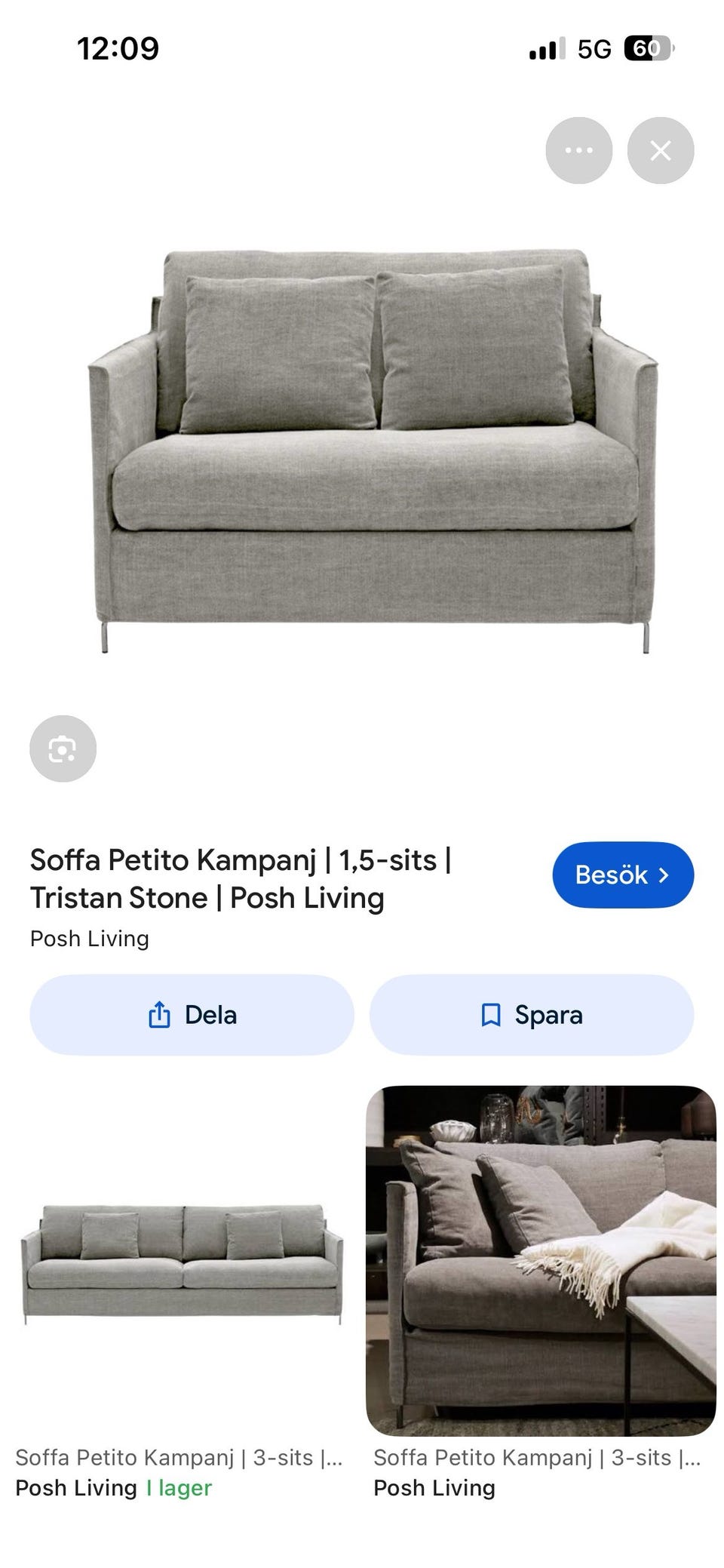724x1568 pixels.
Task: Tap the Google Lens camera icon on the image
Action: click(x=63, y=749)
